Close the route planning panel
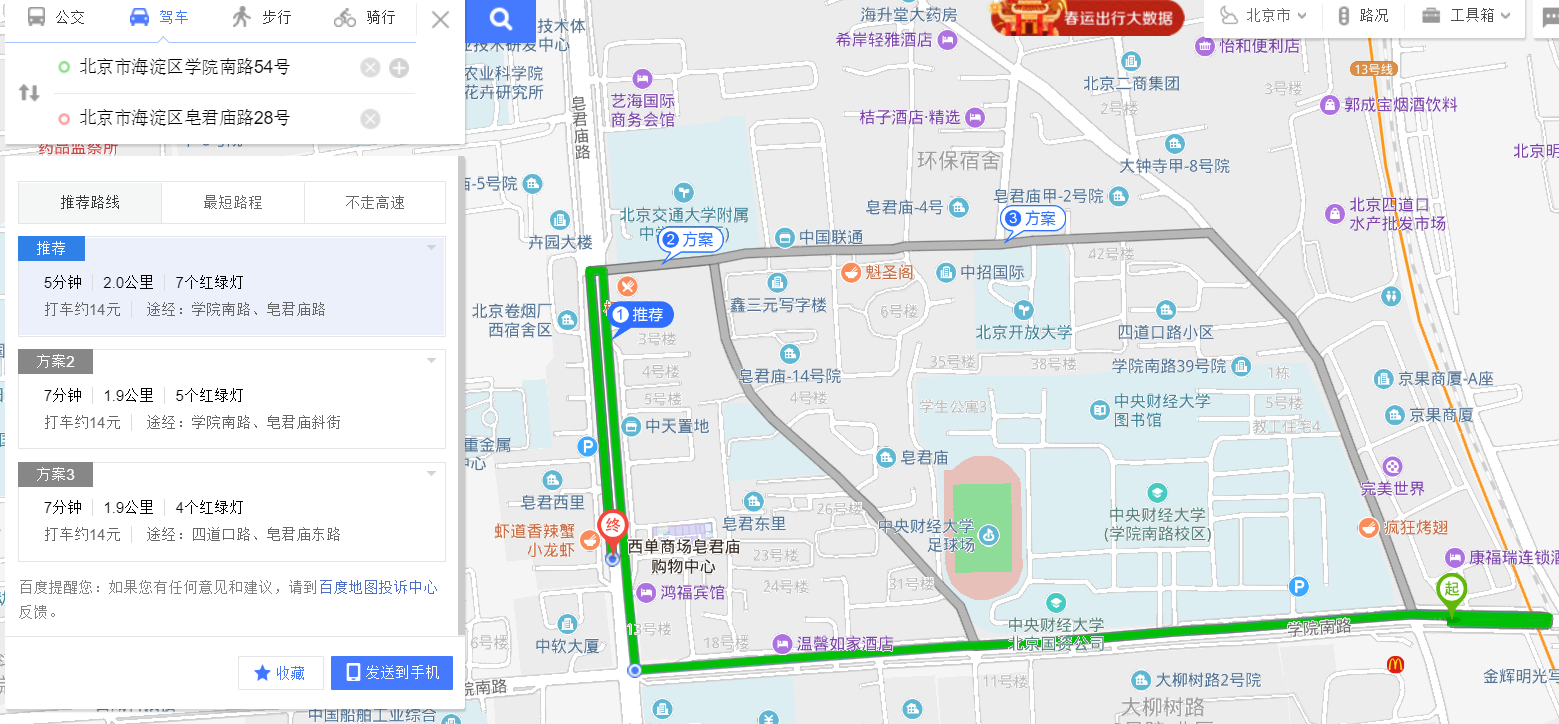 click(x=440, y=19)
